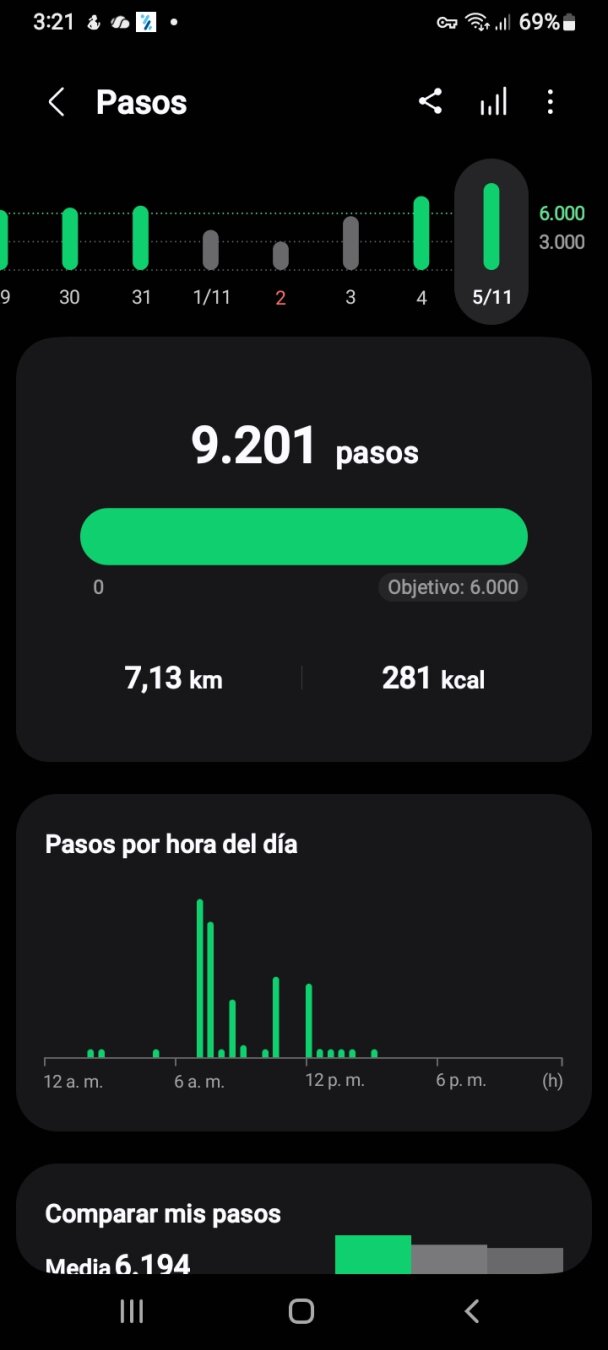The height and width of the screenshot is (1350, 608).
Task: Share the steps summary
Action: [x=430, y=102]
